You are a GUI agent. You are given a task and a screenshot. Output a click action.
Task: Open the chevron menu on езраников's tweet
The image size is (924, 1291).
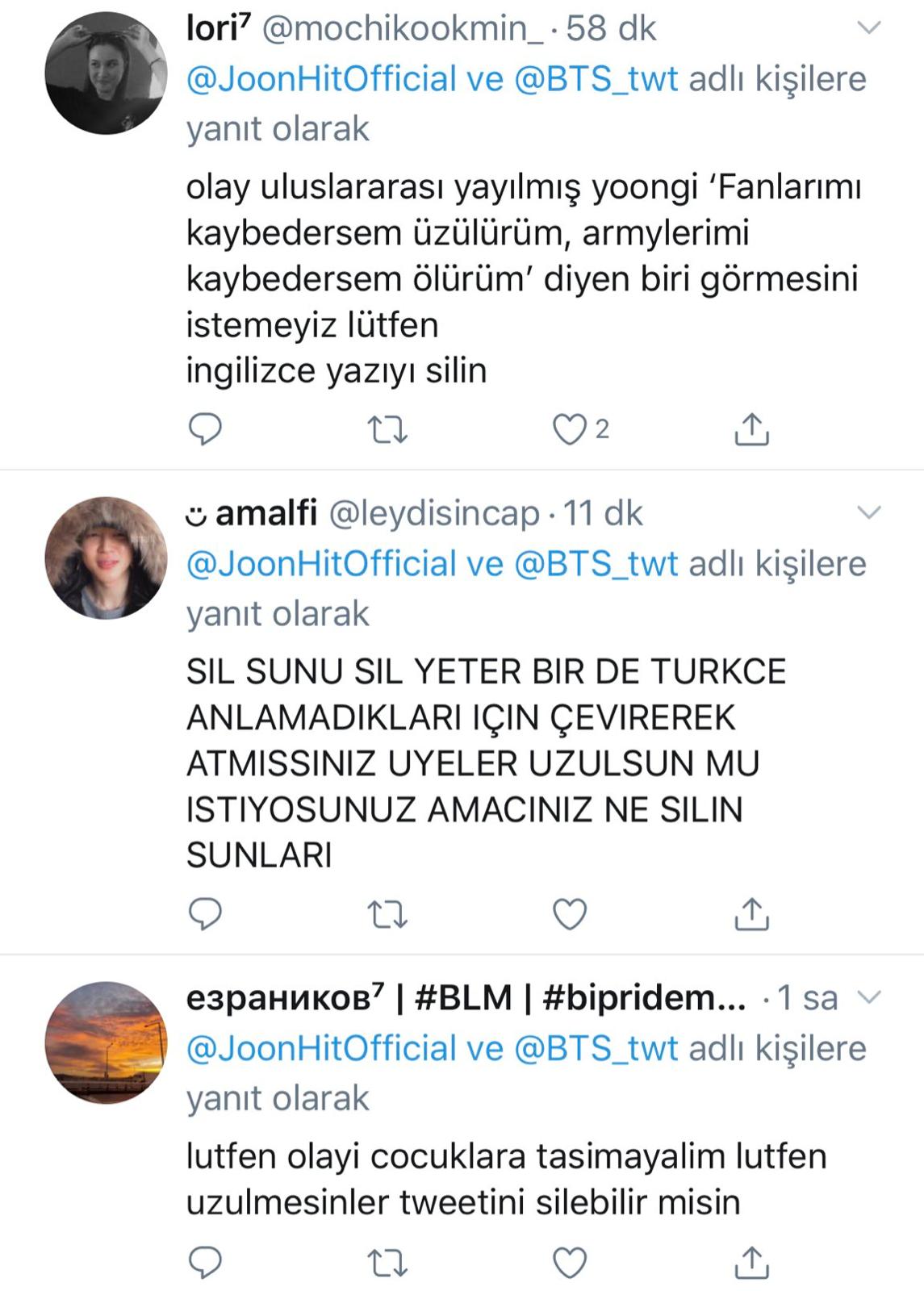pos(868,997)
